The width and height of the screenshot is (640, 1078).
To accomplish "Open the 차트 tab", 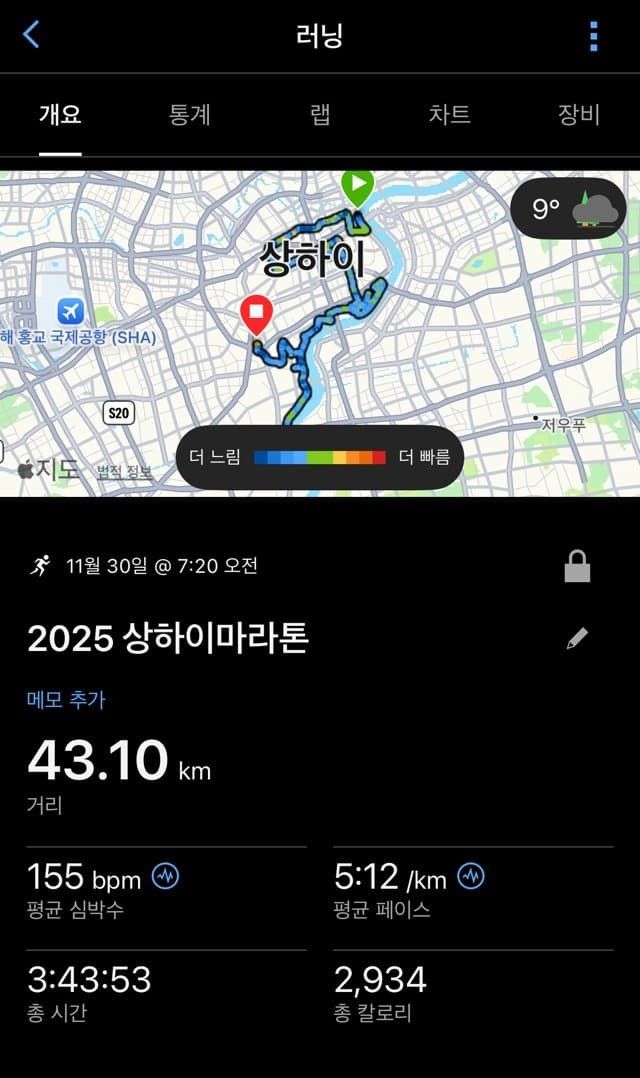I will click(x=449, y=114).
